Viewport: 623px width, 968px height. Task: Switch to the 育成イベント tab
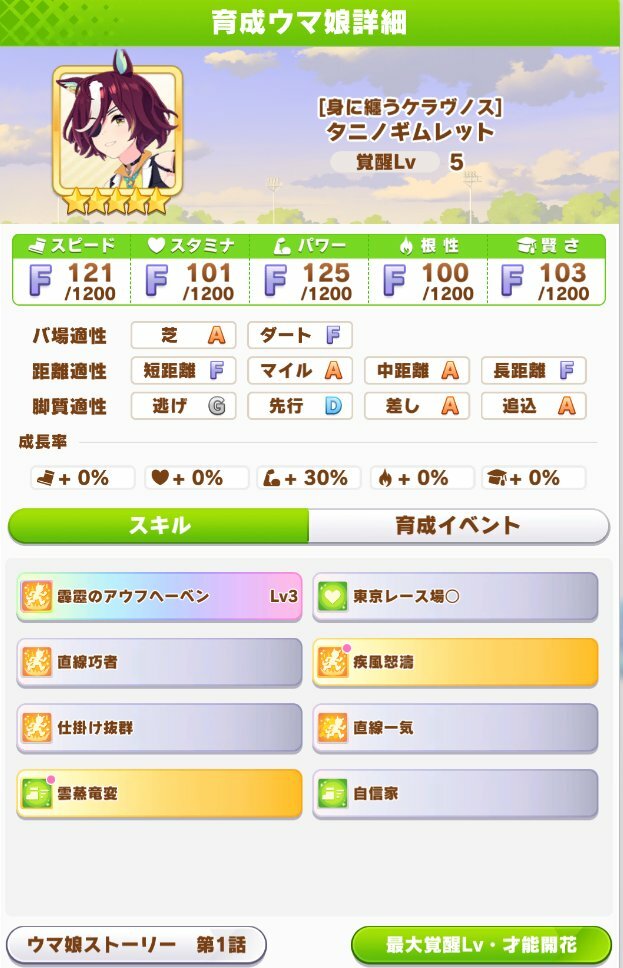(458, 526)
